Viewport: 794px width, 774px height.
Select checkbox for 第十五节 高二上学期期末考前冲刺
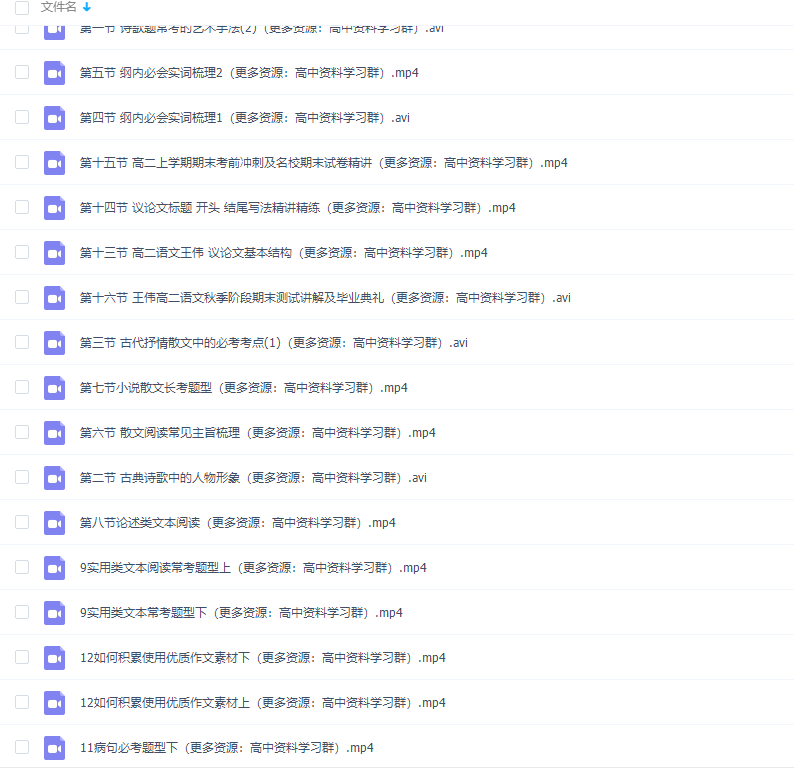pos(22,162)
